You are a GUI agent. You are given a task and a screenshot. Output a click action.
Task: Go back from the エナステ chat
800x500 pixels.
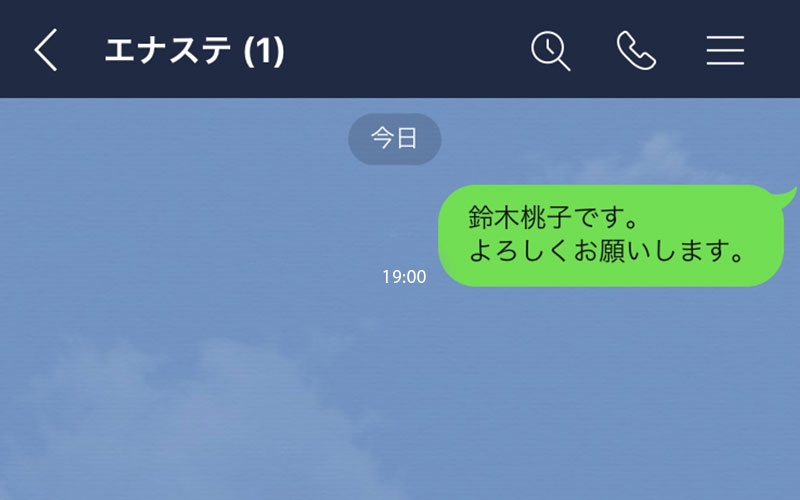tap(46, 50)
